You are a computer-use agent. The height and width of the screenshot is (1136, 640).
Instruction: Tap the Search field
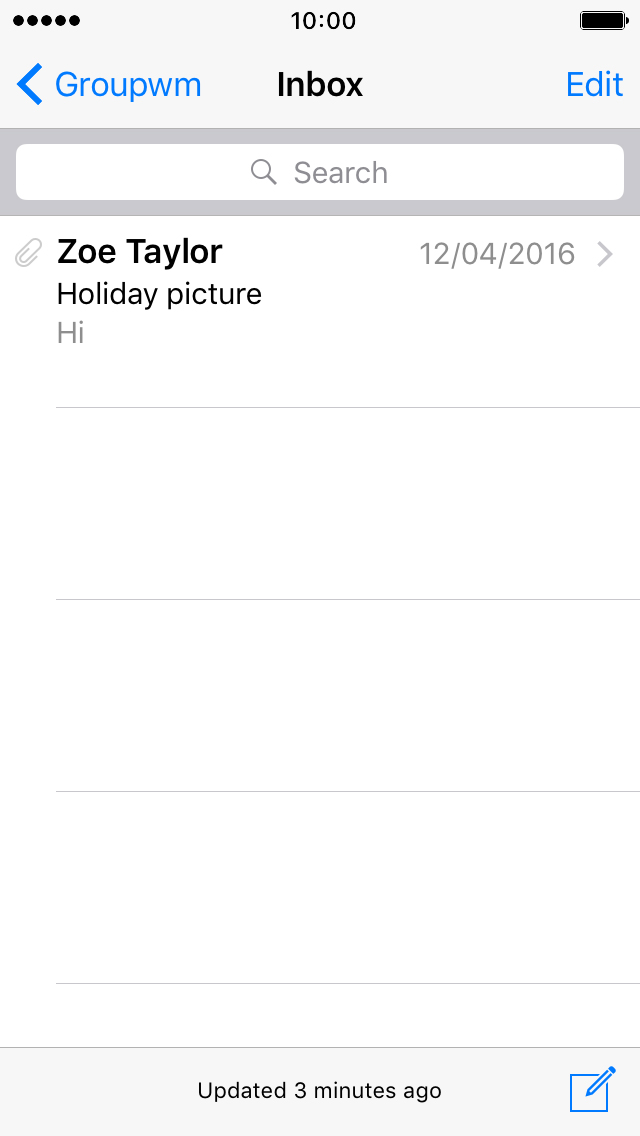tap(320, 172)
